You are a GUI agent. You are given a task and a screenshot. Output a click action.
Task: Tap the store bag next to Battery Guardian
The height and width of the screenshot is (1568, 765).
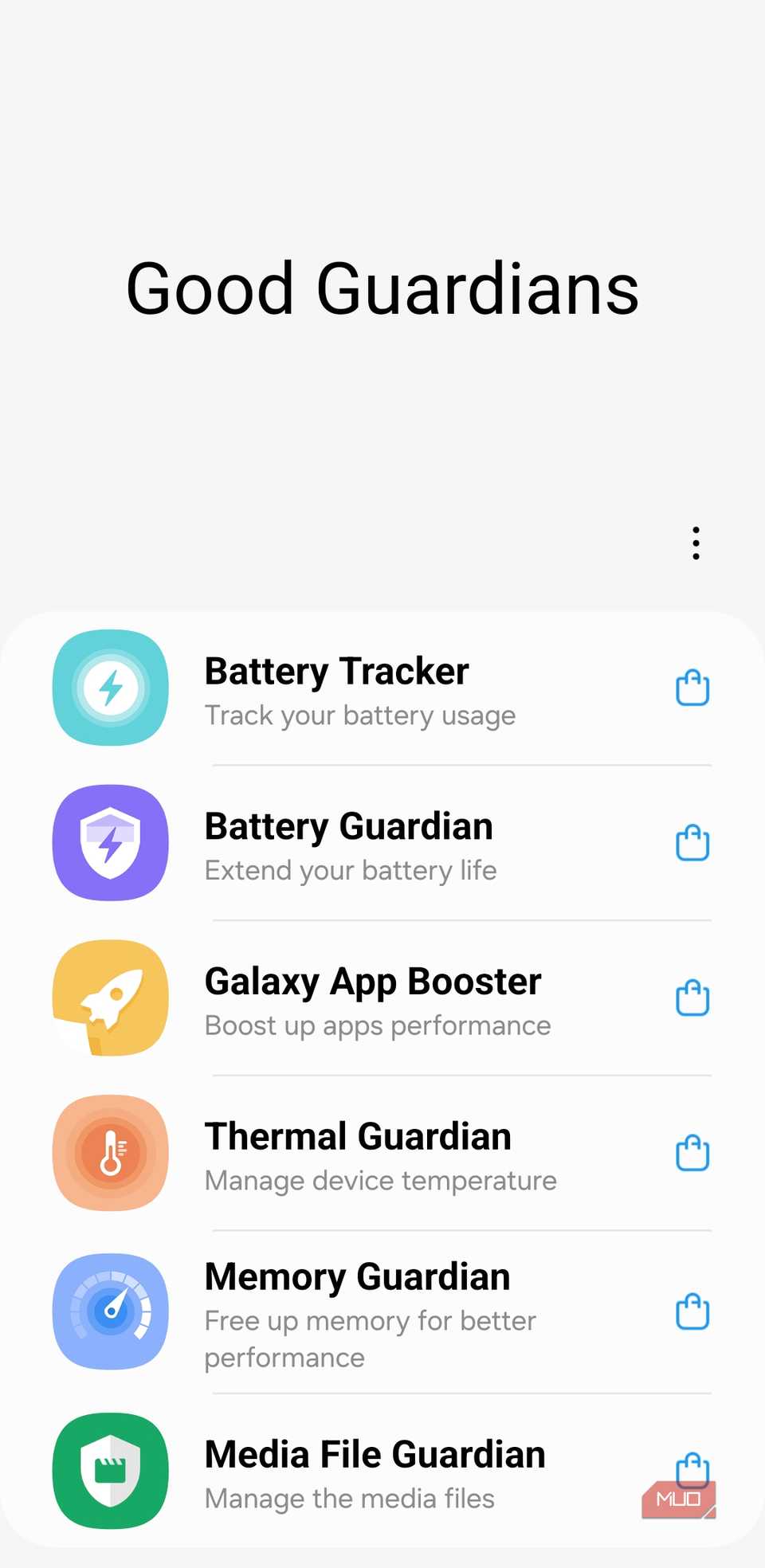[692, 842]
